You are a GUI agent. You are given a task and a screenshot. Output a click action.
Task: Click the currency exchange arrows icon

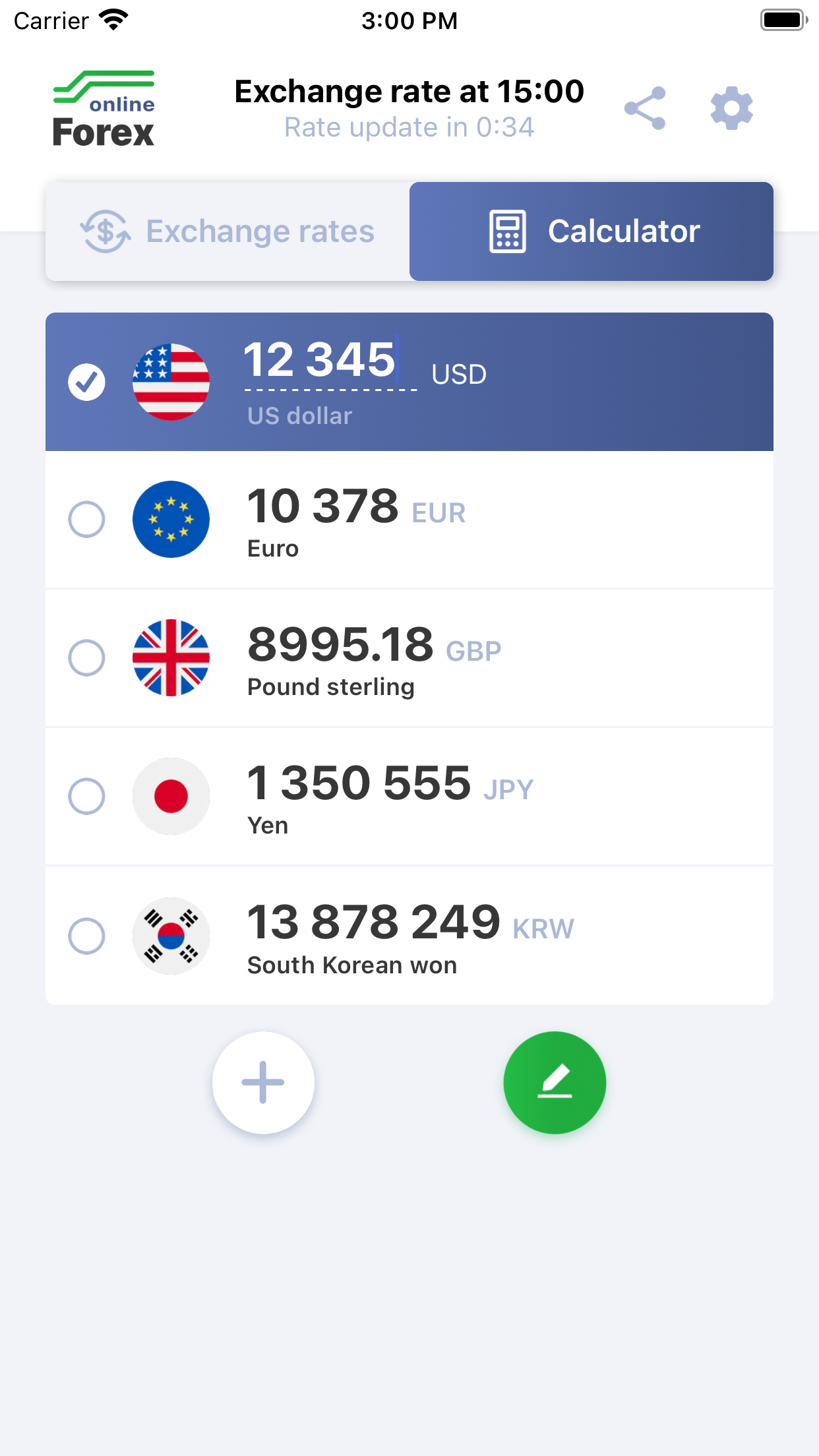pyautogui.click(x=105, y=231)
